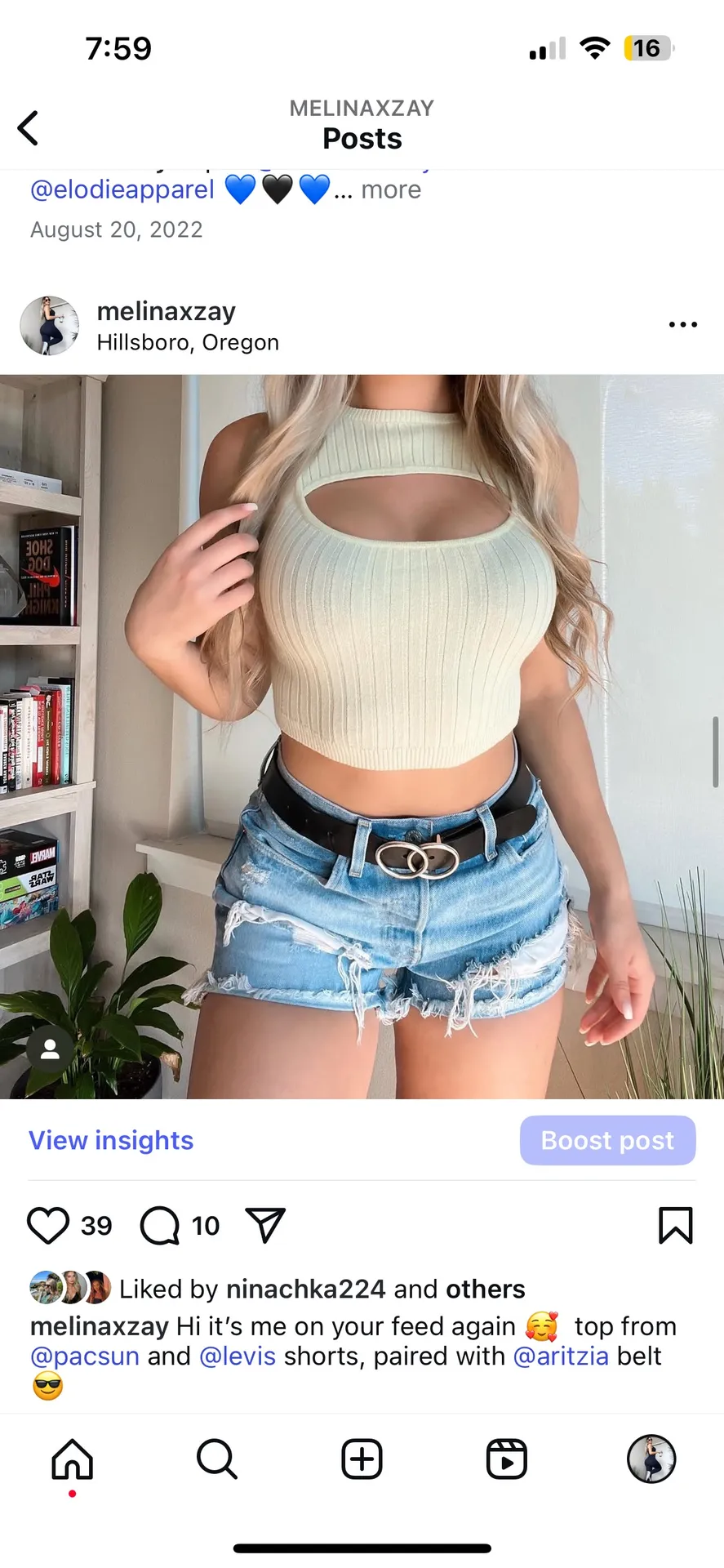Open the @elodieapparel mention link
The height and width of the screenshot is (1568, 724).
[x=122, y=189]
